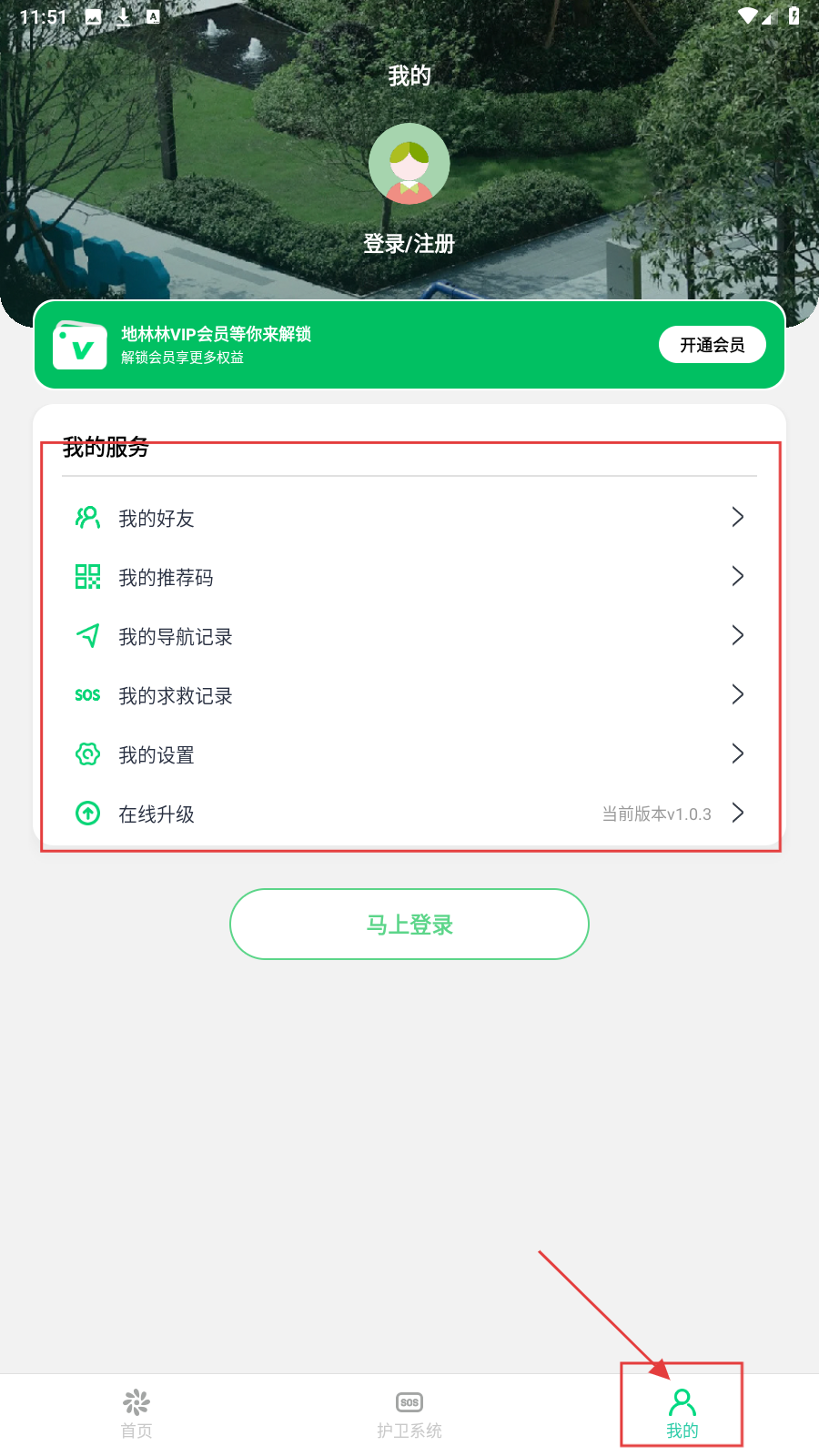Open 我的导航记录
This screenshot has height=1456, width=819.
point(409,636)
